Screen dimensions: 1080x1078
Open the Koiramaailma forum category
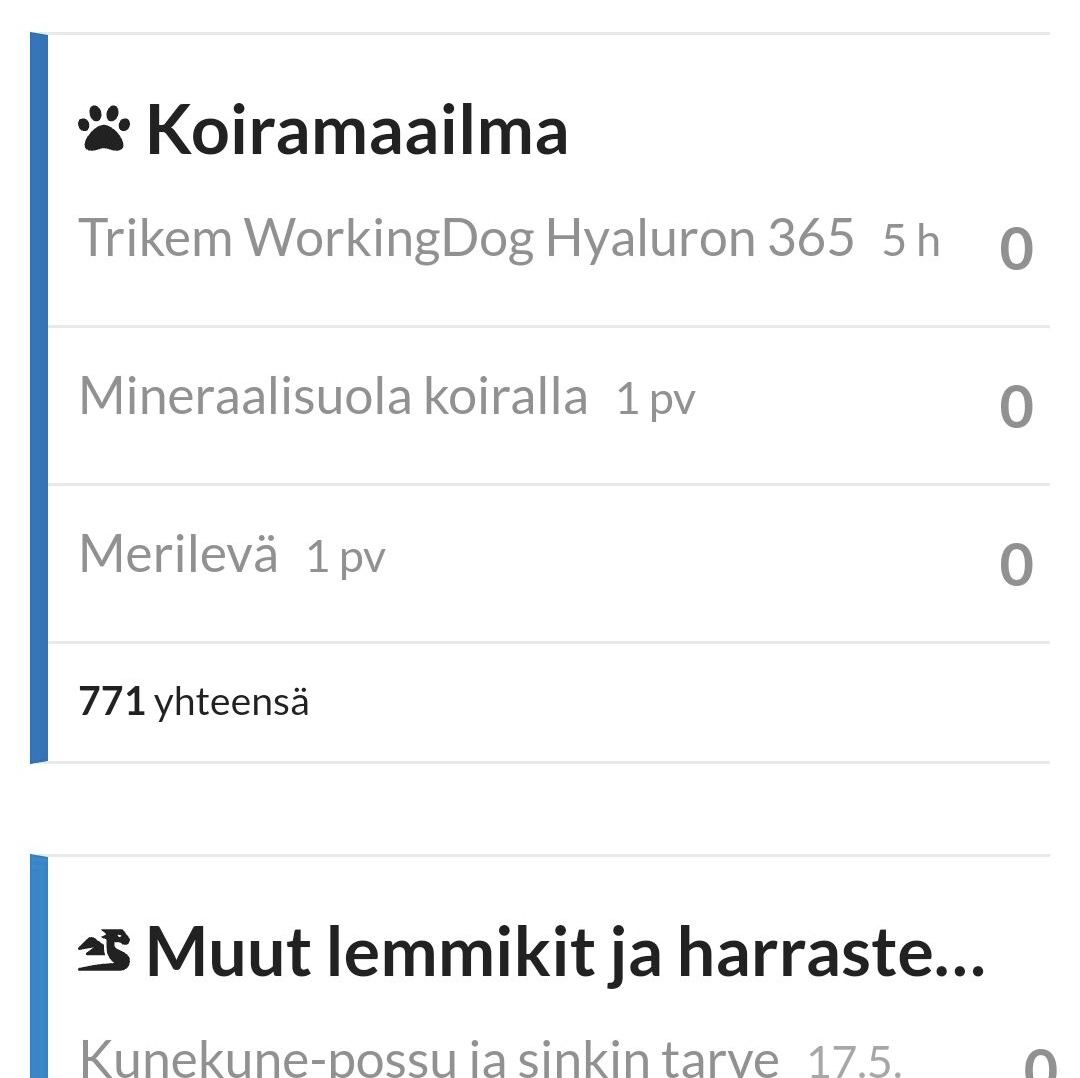pyautogui.click(x=356, y=131)
